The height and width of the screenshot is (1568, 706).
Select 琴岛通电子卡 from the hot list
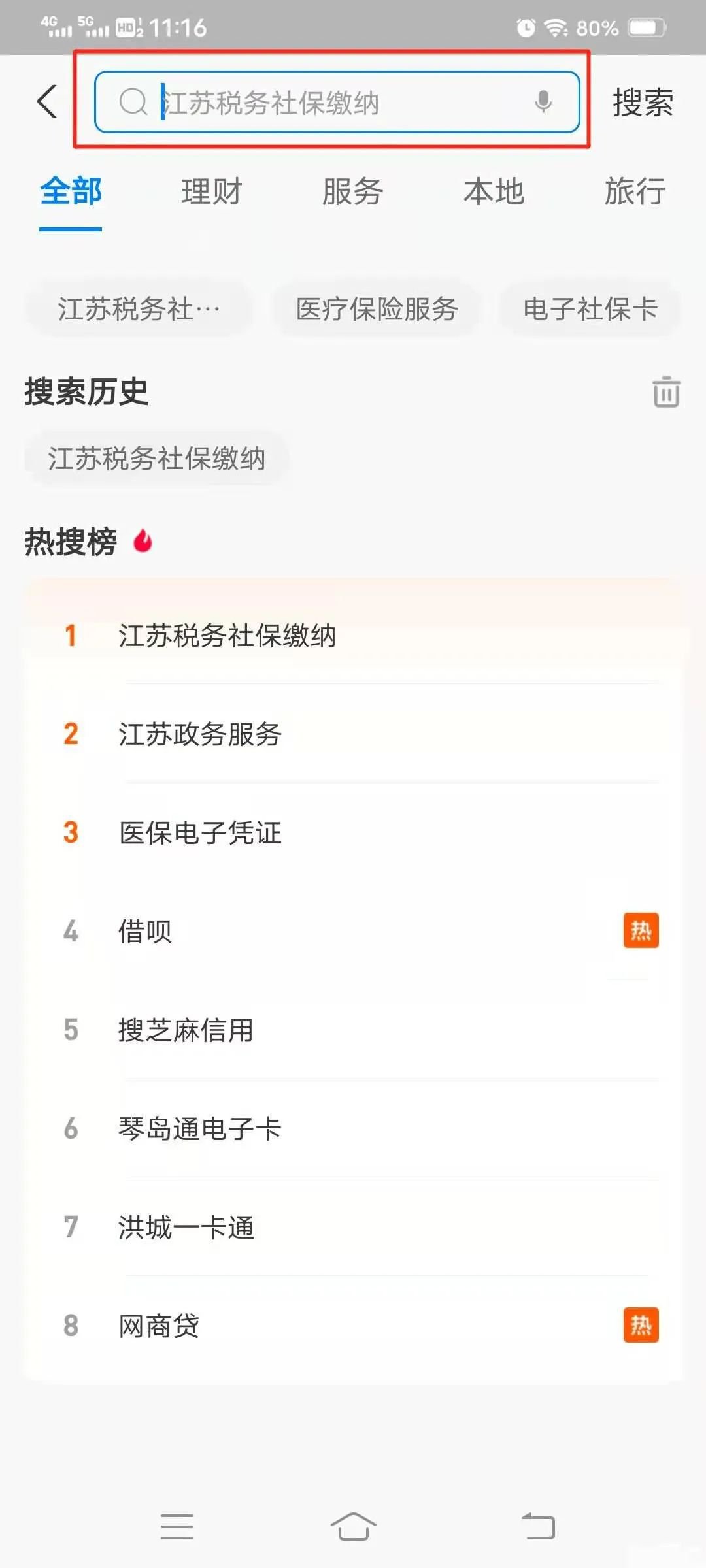[200, 1129]
